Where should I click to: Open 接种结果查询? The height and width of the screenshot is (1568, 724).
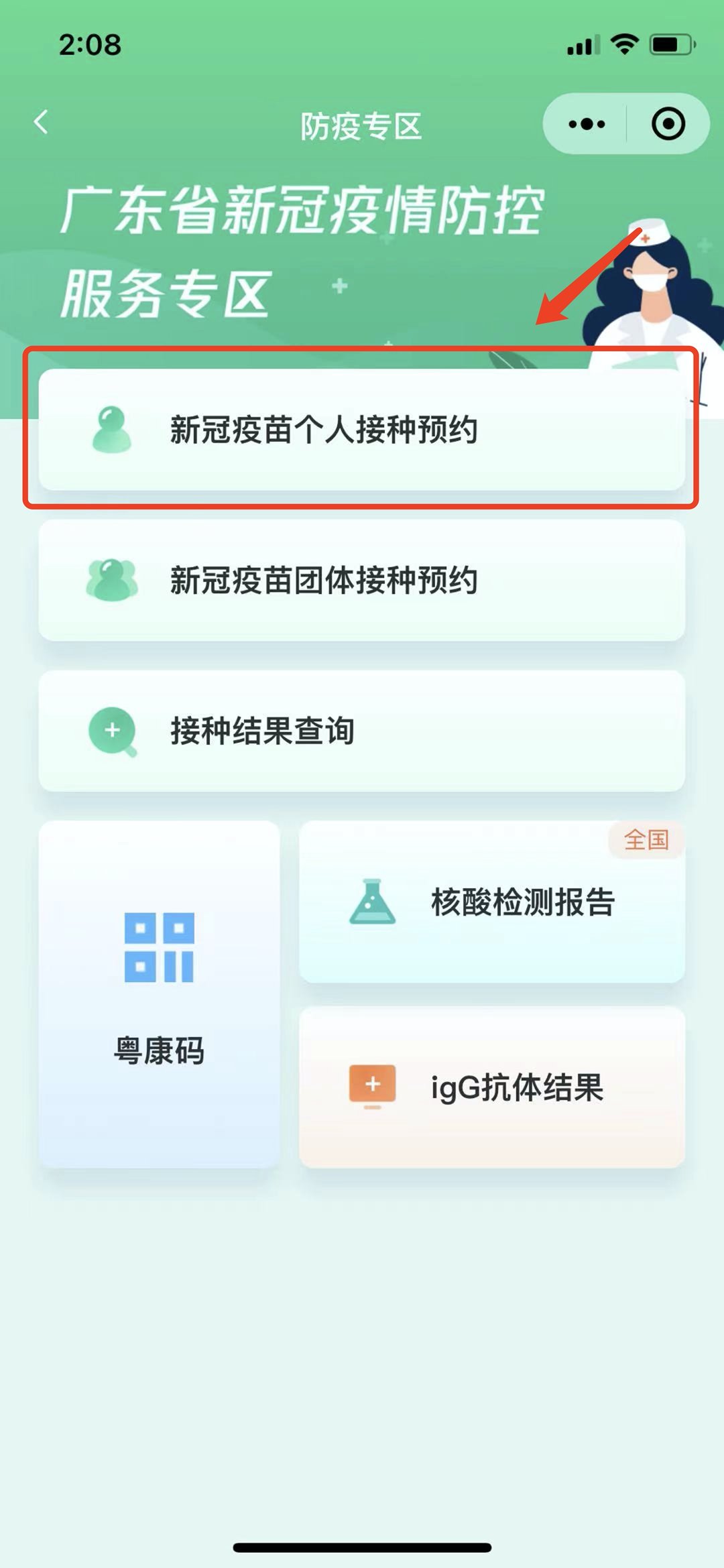point(362,731)
